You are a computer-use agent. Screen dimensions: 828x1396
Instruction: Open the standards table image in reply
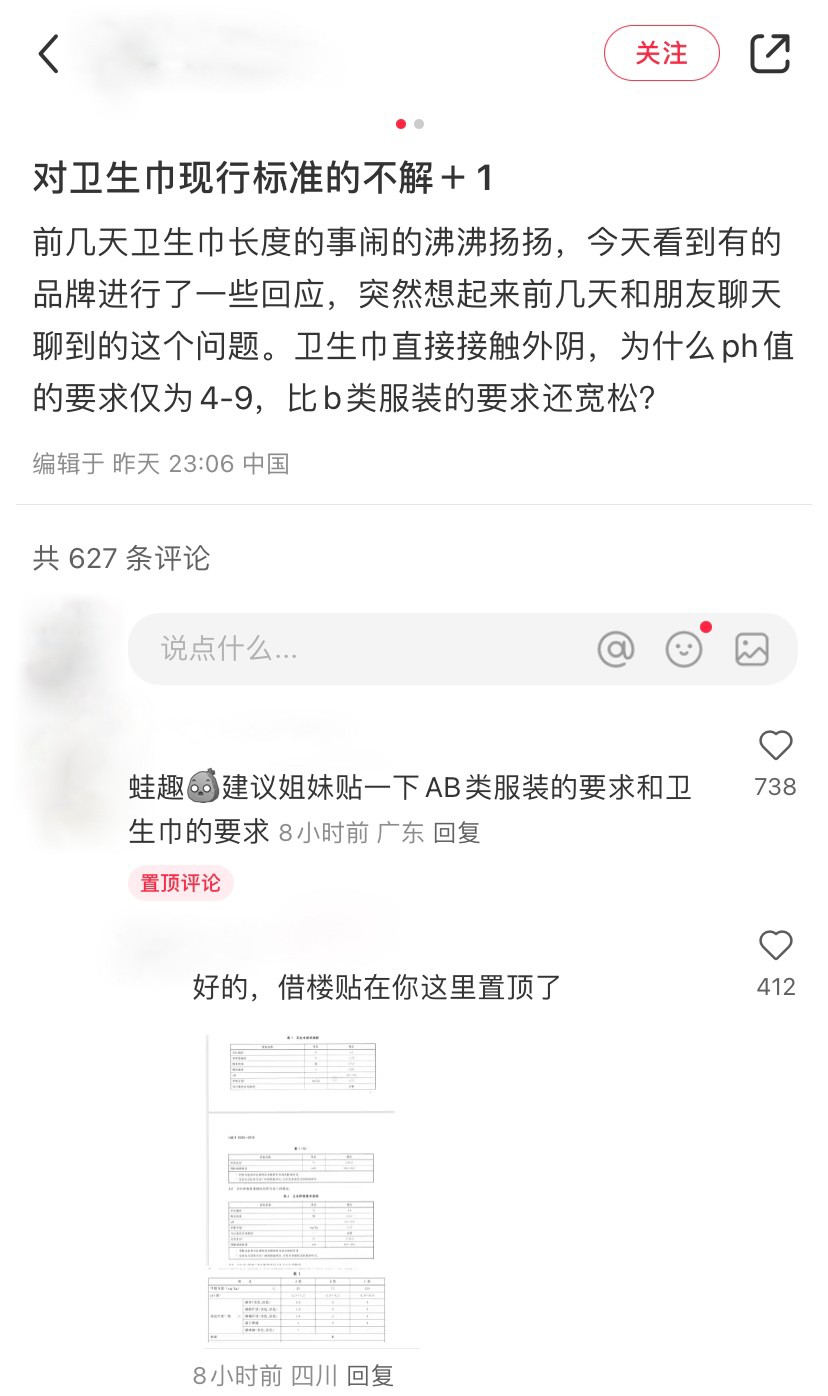[x=300, y=1190]
